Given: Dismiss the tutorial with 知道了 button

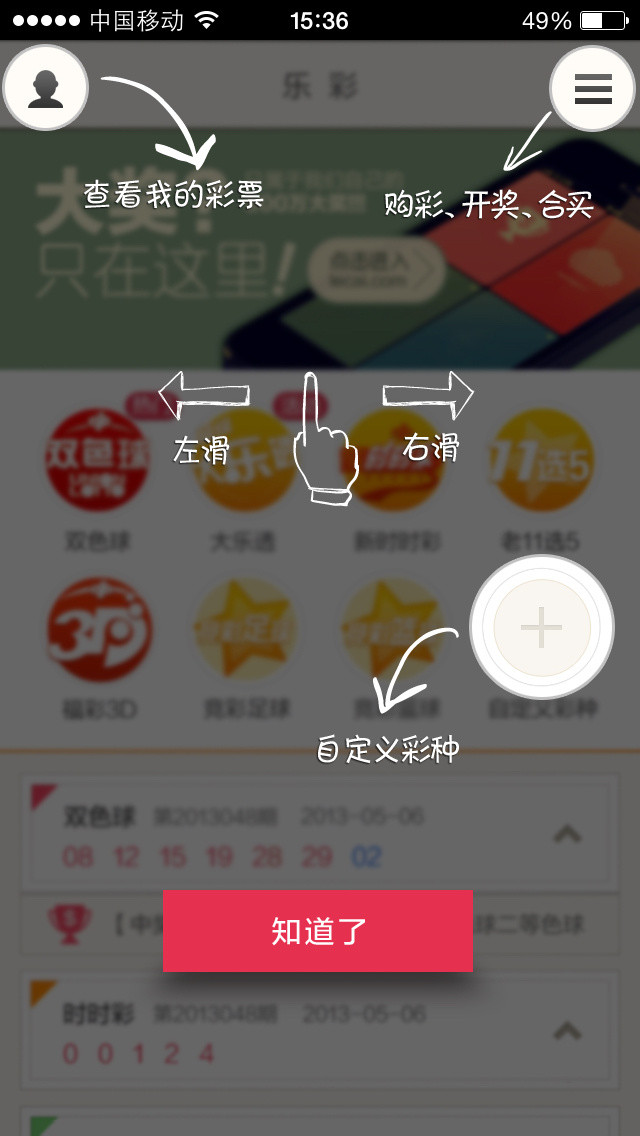Looking at the screenshot, I should tap(318, 931).
